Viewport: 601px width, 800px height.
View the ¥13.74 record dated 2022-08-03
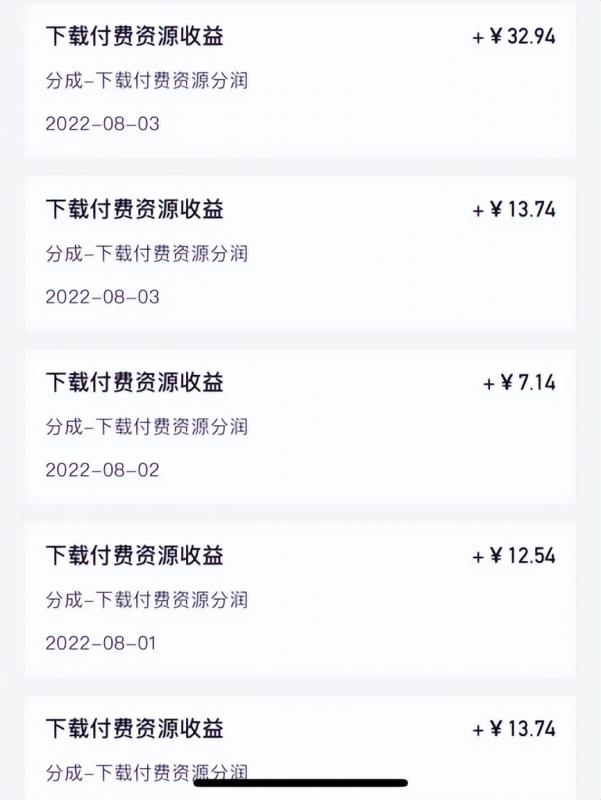point(300,253)
